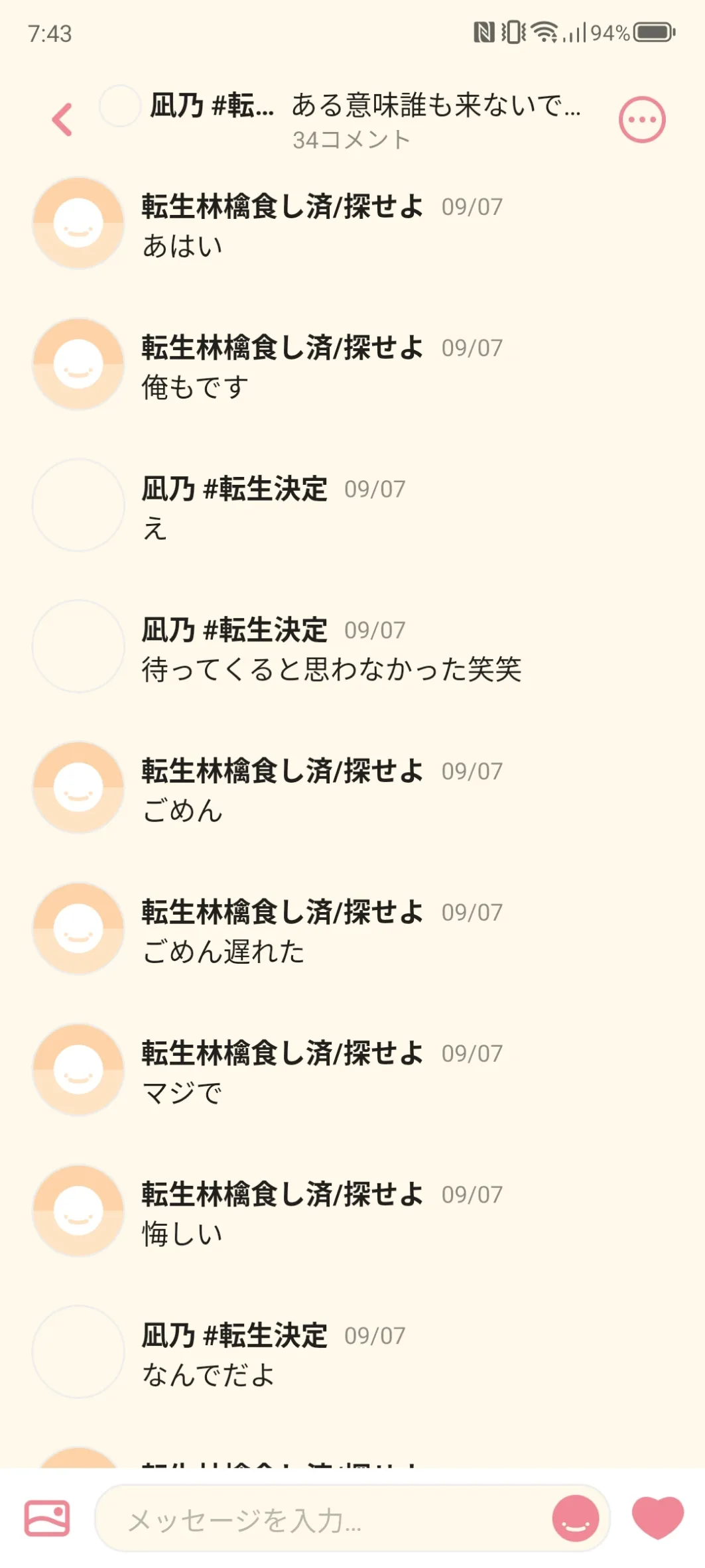
Task: Open 凪乃's avatar beside なんでだよ
Action: tap(78, 1352)
